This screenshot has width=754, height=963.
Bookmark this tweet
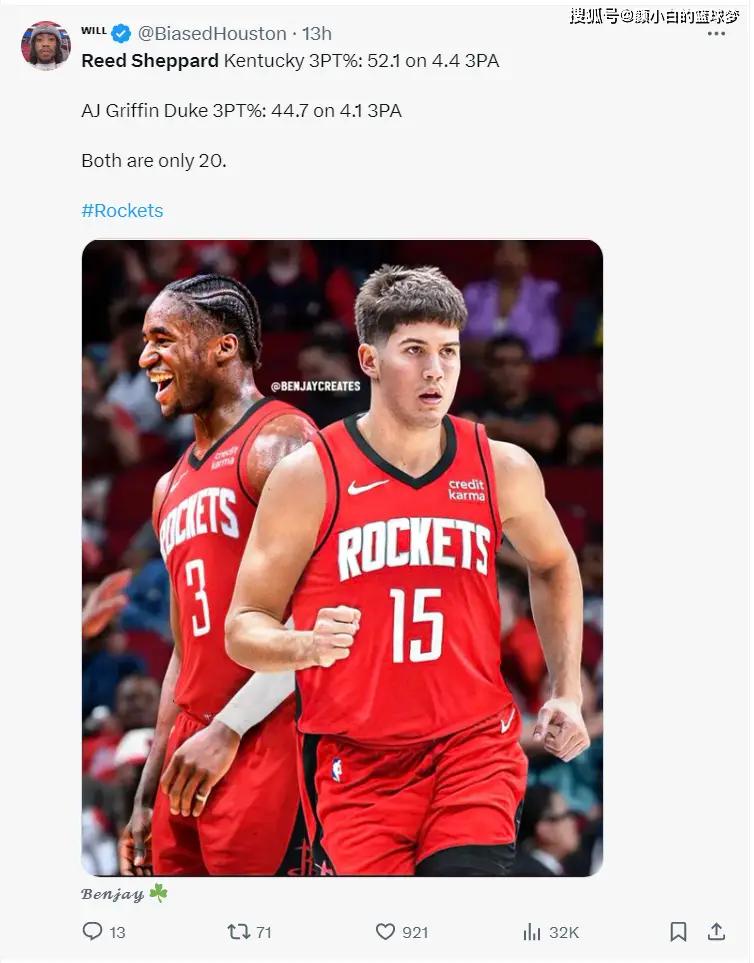pyautogui.click(x=678, y=932)
